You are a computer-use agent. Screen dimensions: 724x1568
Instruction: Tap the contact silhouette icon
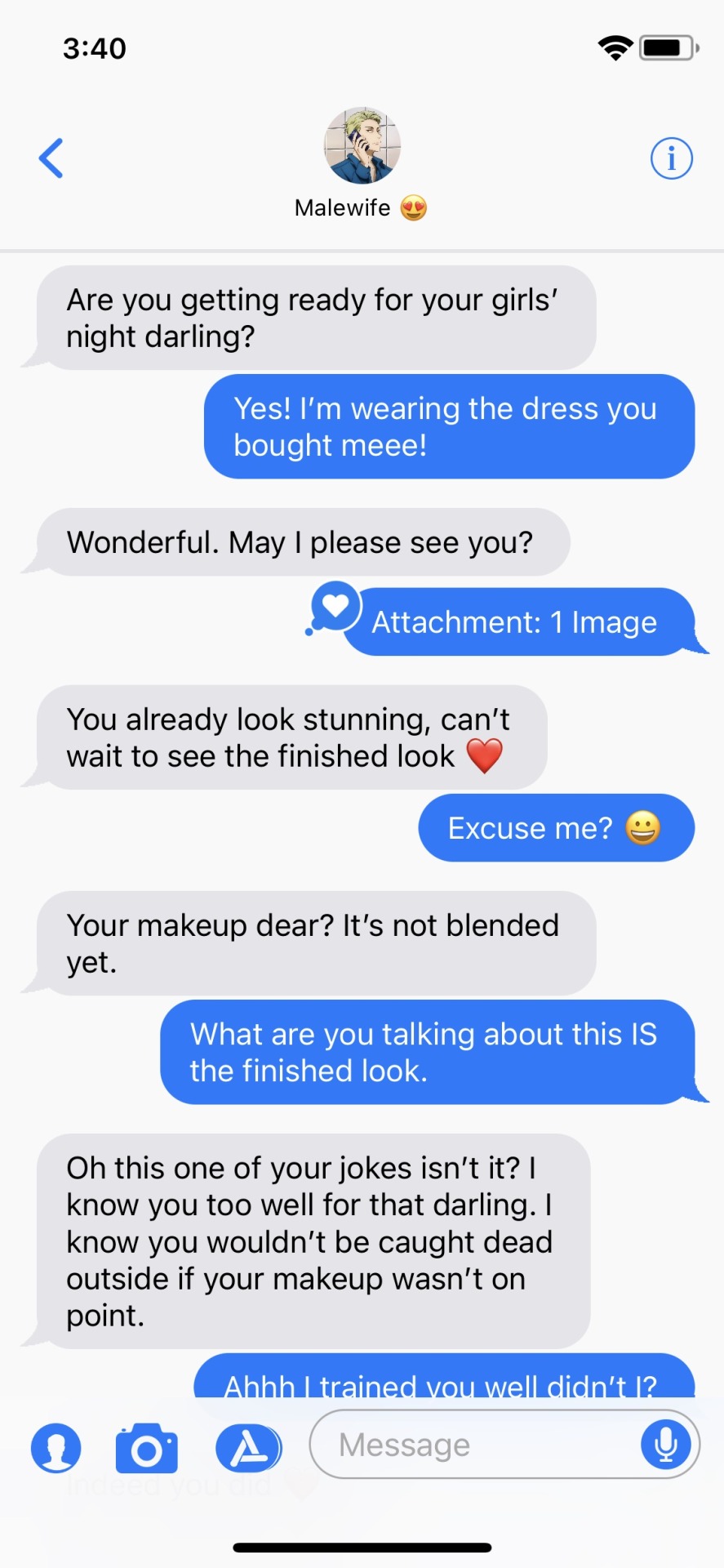(56, 1448)
